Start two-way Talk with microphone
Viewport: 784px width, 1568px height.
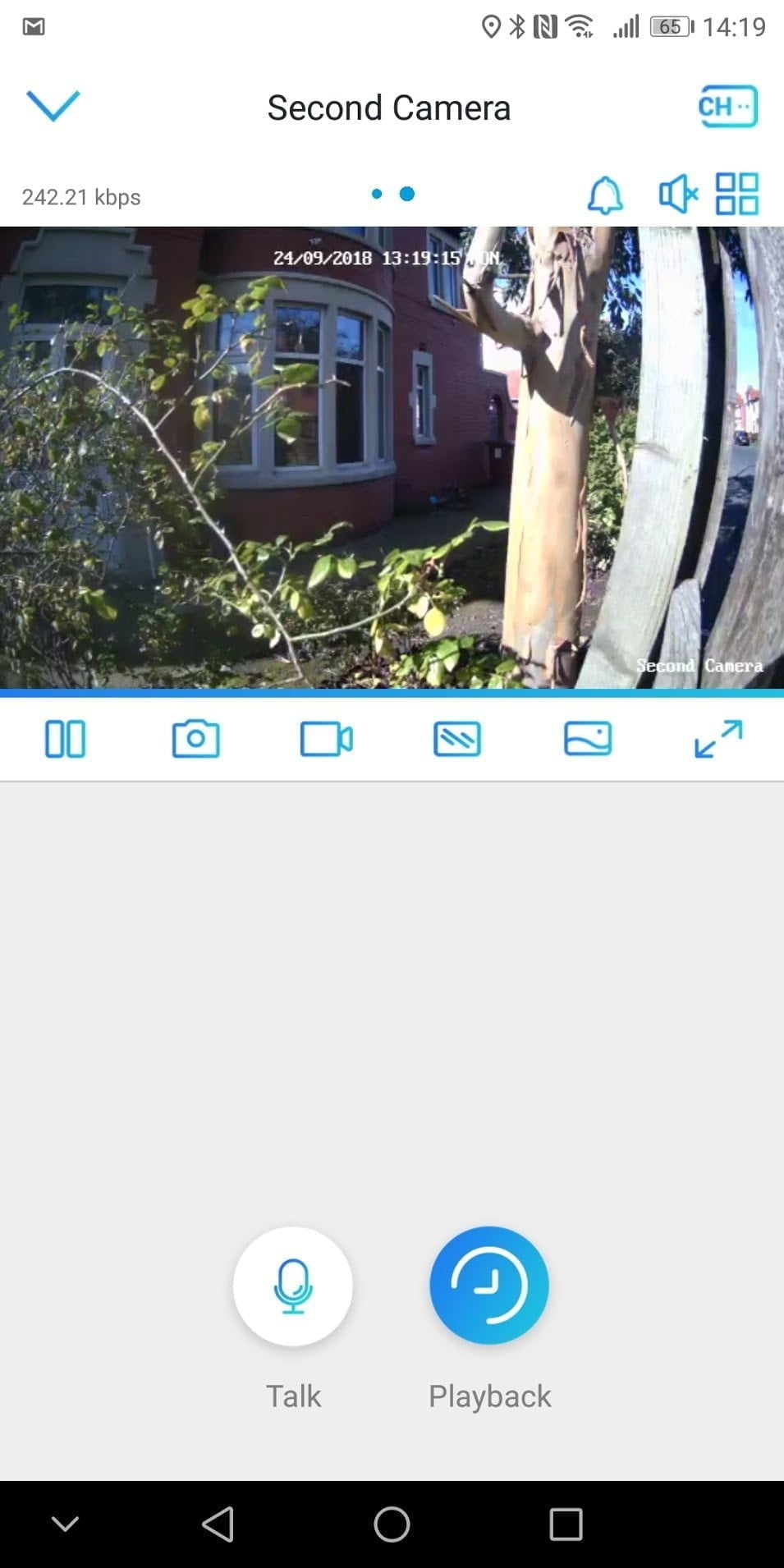(x=293, y=1286)
